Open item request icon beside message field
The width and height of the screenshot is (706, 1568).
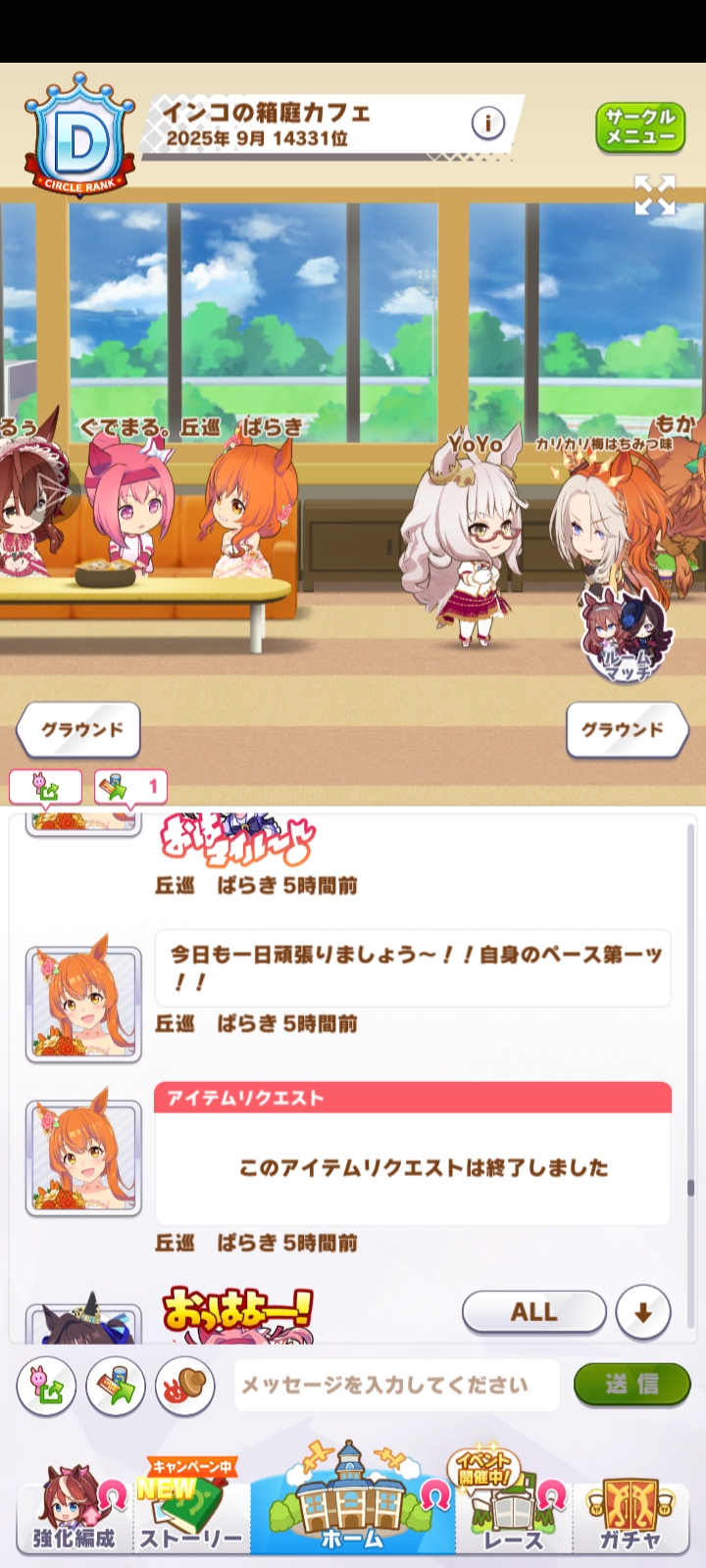116,1386
